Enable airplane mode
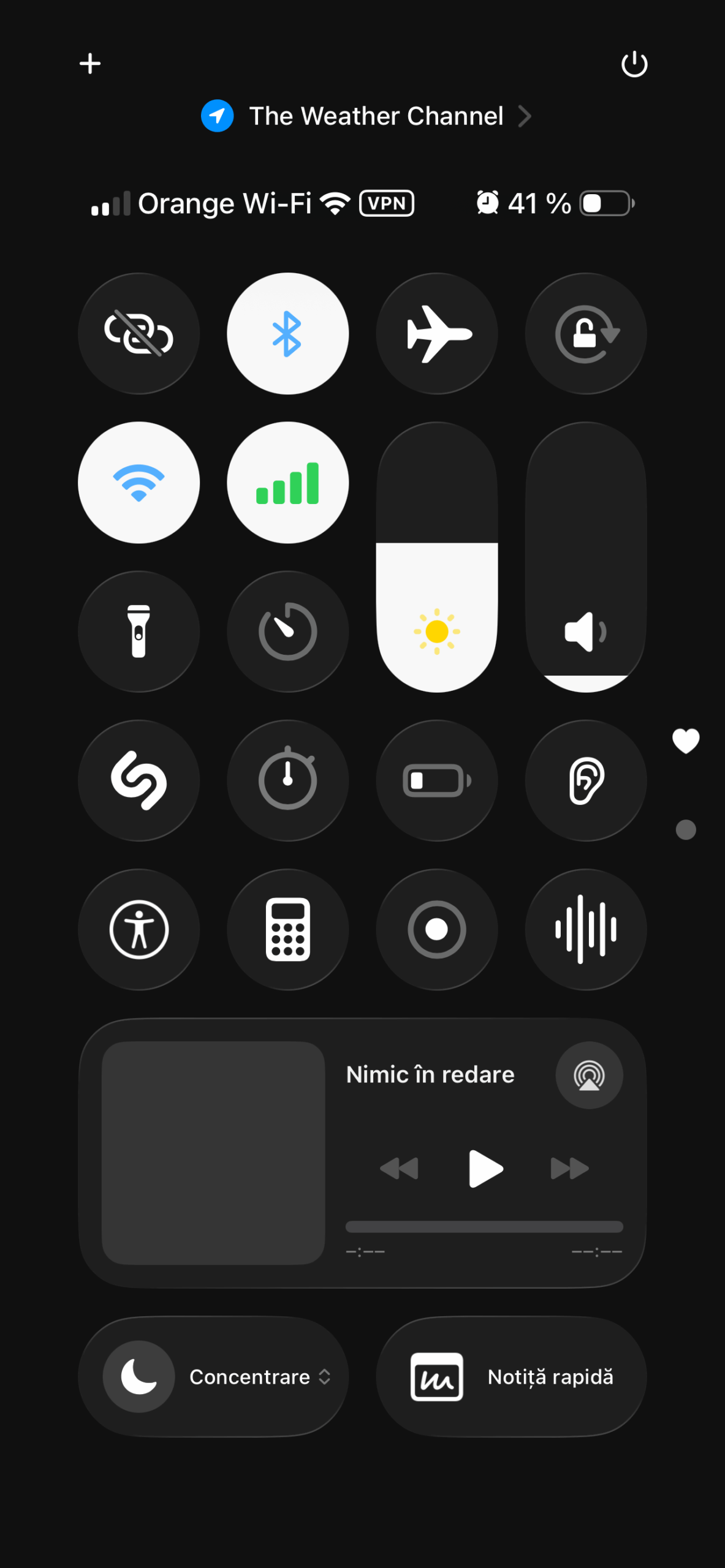Image resolution: width=725 pixels, height=1568 pixels. [x=437, y=334]
